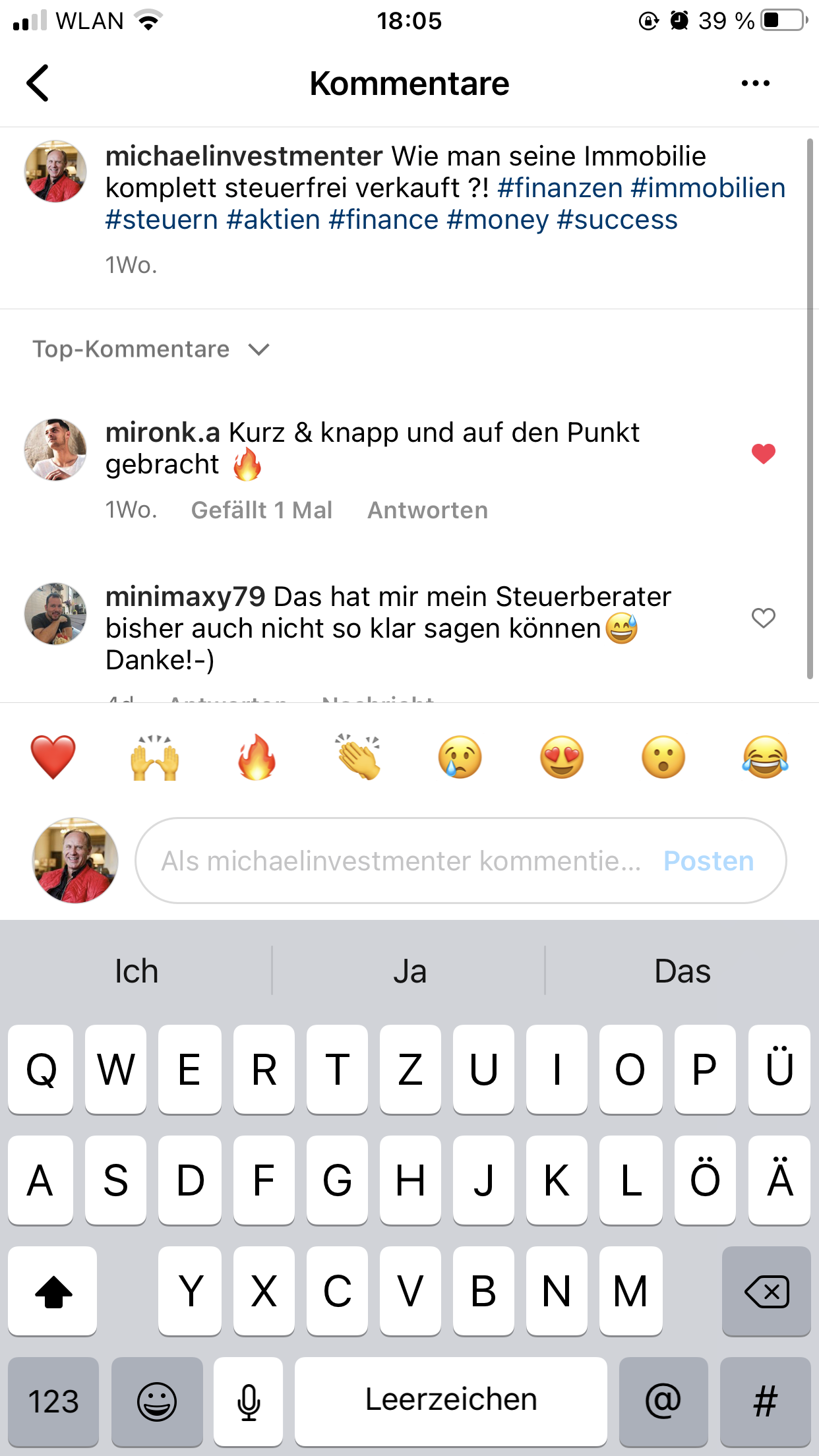Open mironk.a's profile picture
819x1456 pixels.
tap(55, 450)
